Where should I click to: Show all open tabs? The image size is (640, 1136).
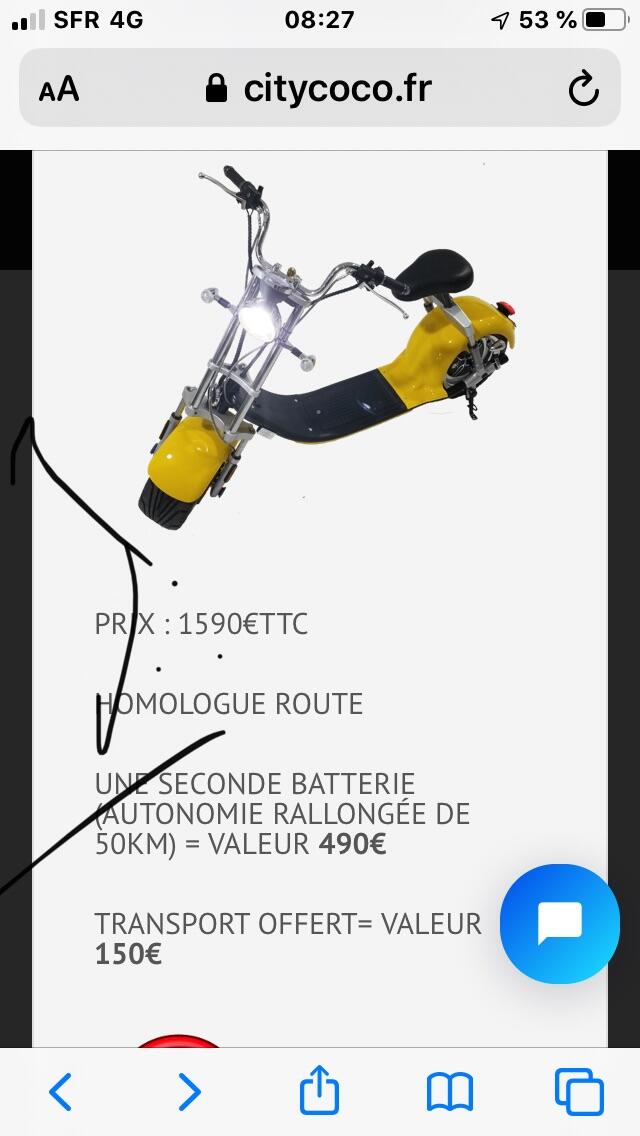(579, 1092)
